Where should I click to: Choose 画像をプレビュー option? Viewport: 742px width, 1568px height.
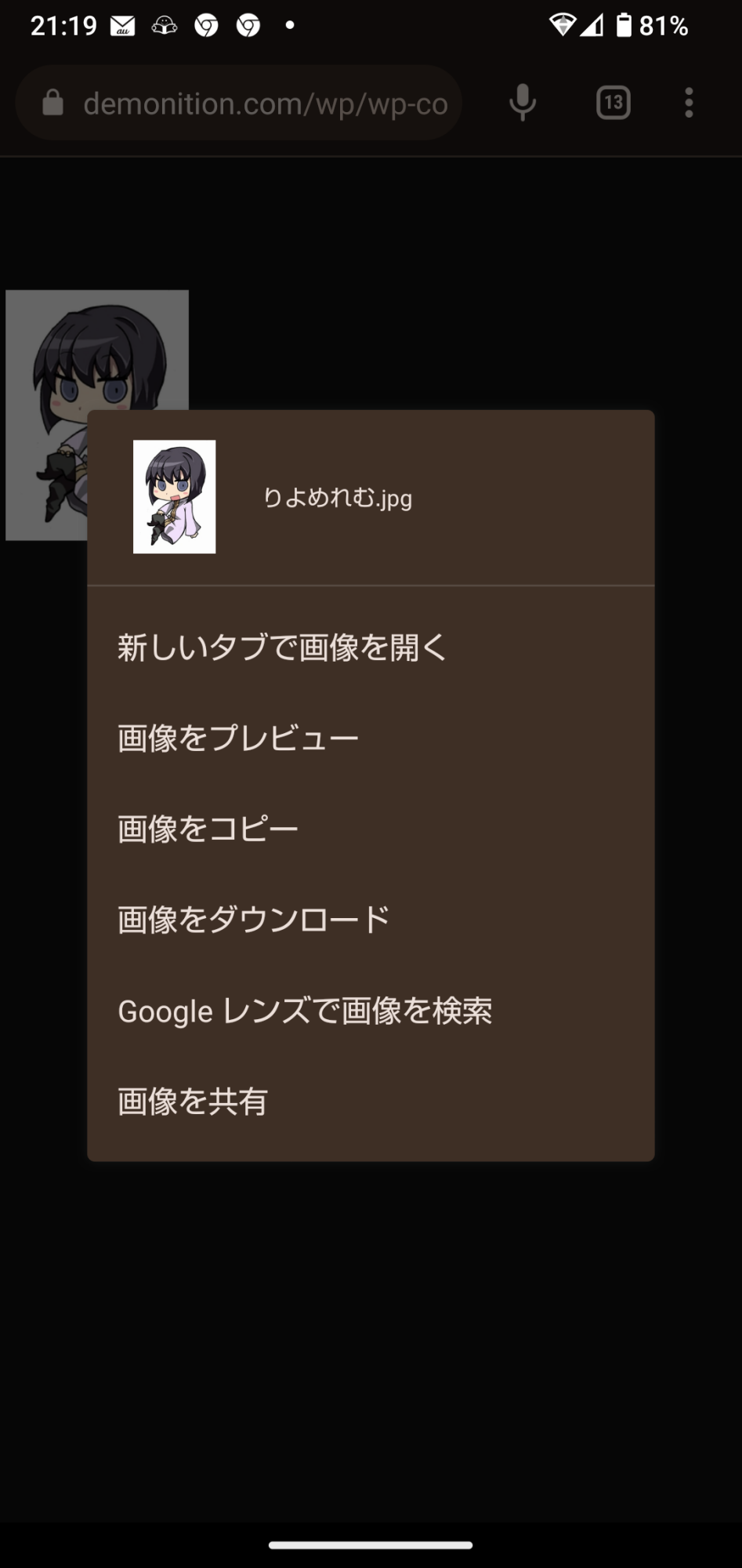tap(238, 739)
